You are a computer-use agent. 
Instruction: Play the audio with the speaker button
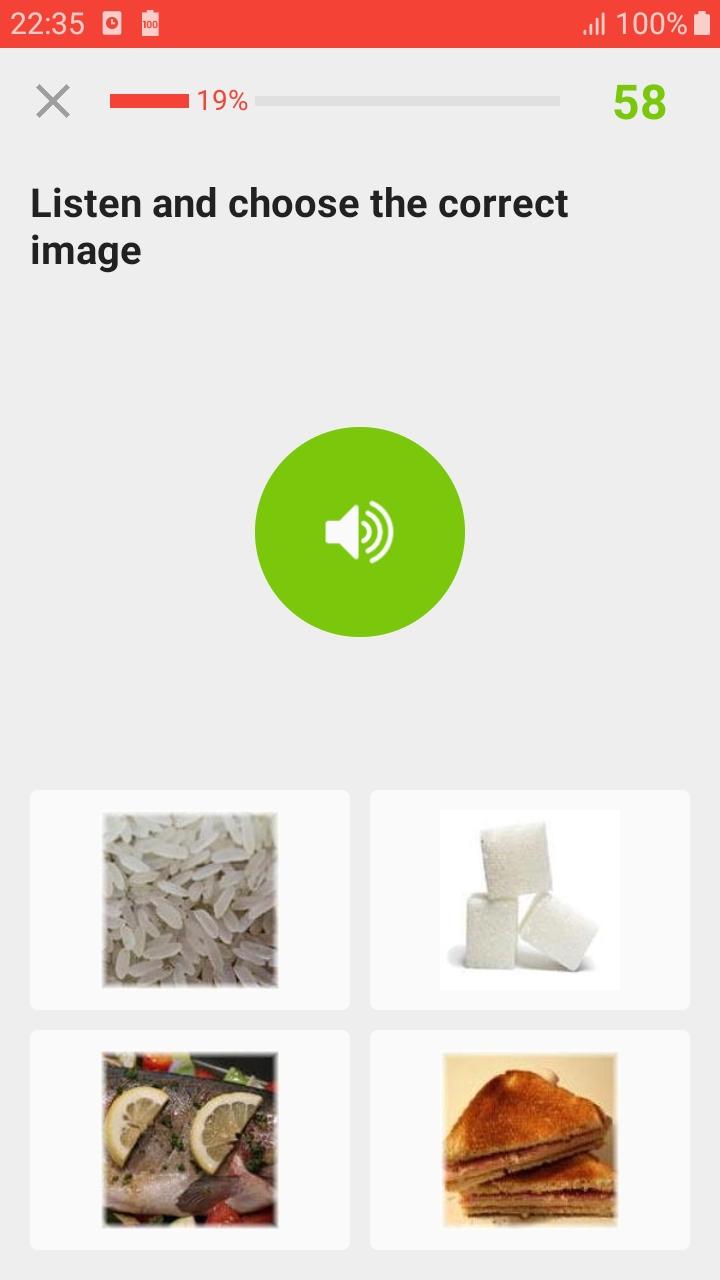pos(360,532)
